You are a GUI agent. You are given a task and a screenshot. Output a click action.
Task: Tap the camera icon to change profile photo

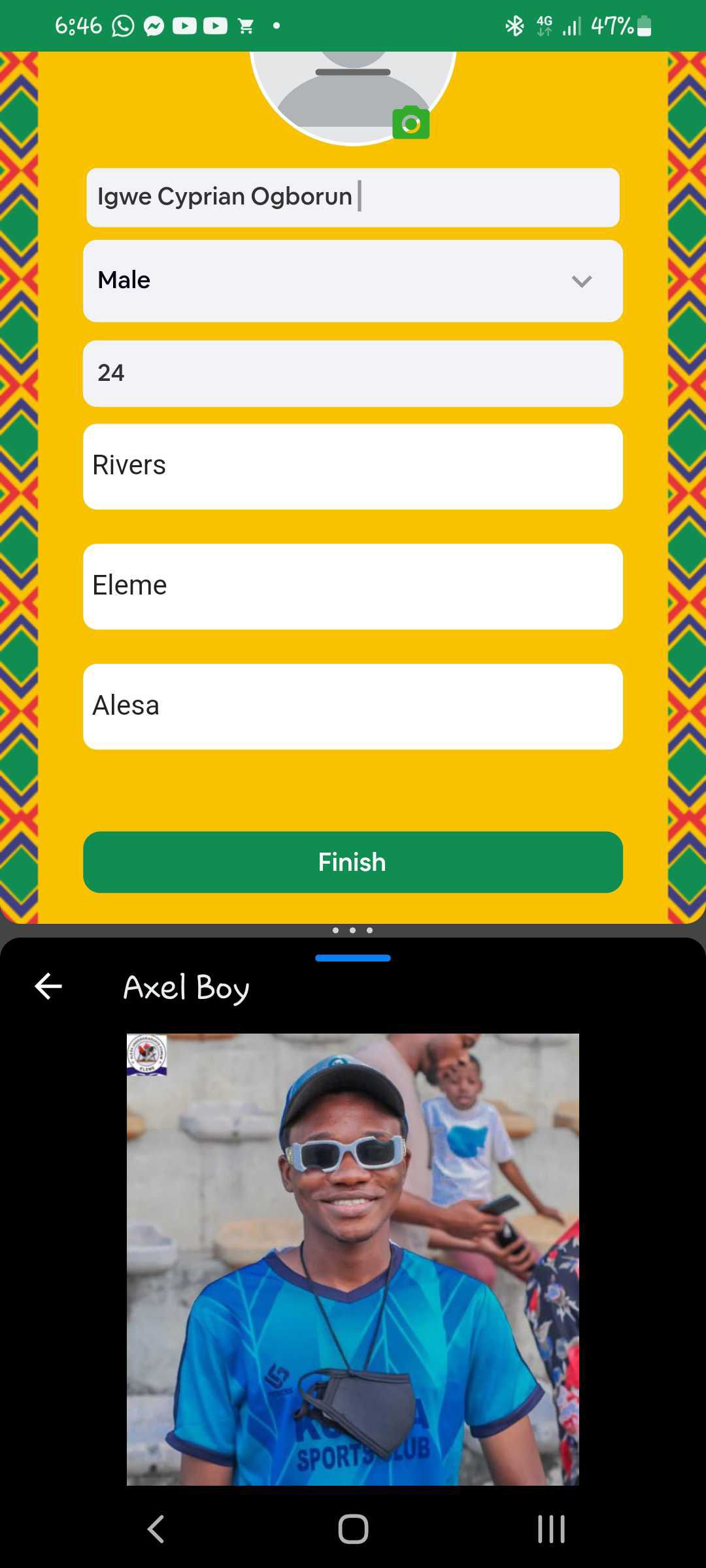coord(411,123)
